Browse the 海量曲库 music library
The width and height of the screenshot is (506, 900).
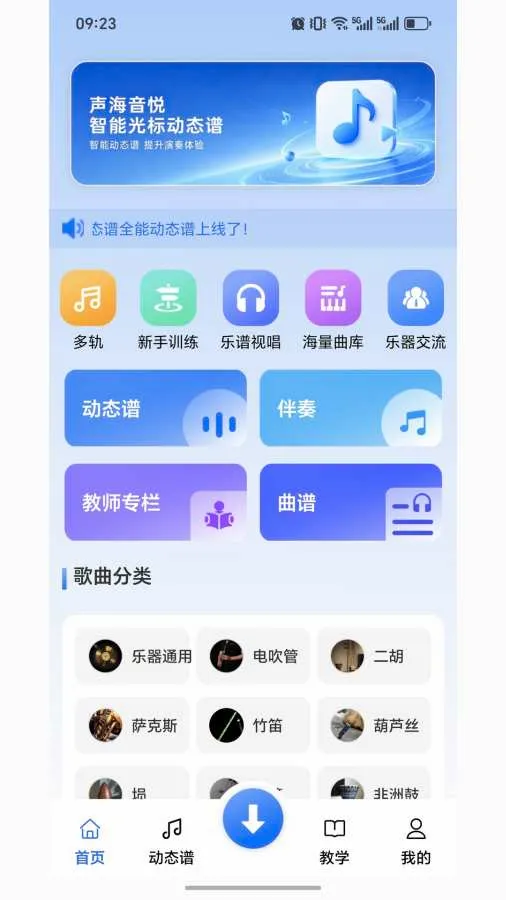(x=333, y=310)
